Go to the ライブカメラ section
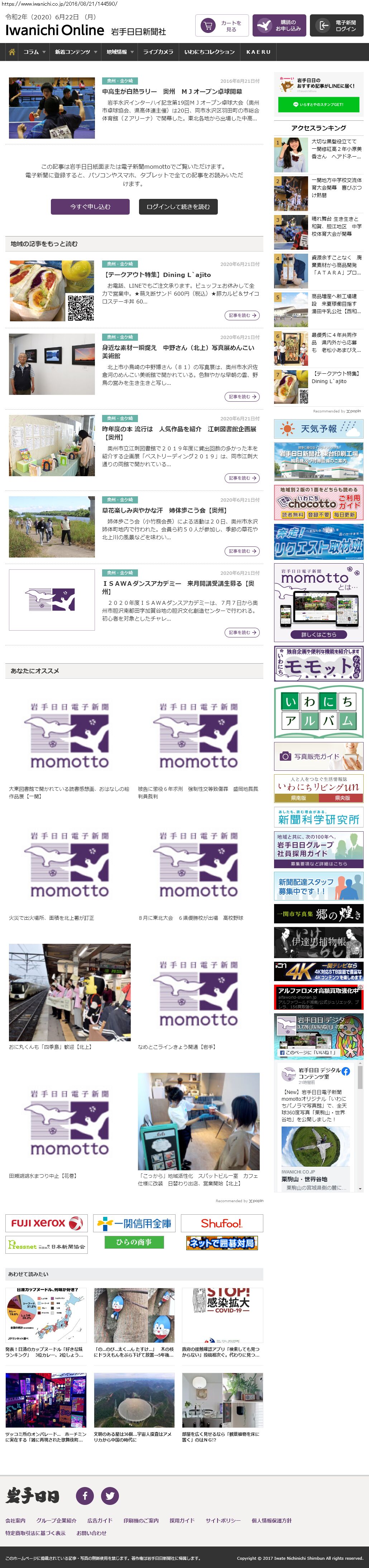Screen dimensions: 369x1568 pyautogui.click(x=158, y=52)
